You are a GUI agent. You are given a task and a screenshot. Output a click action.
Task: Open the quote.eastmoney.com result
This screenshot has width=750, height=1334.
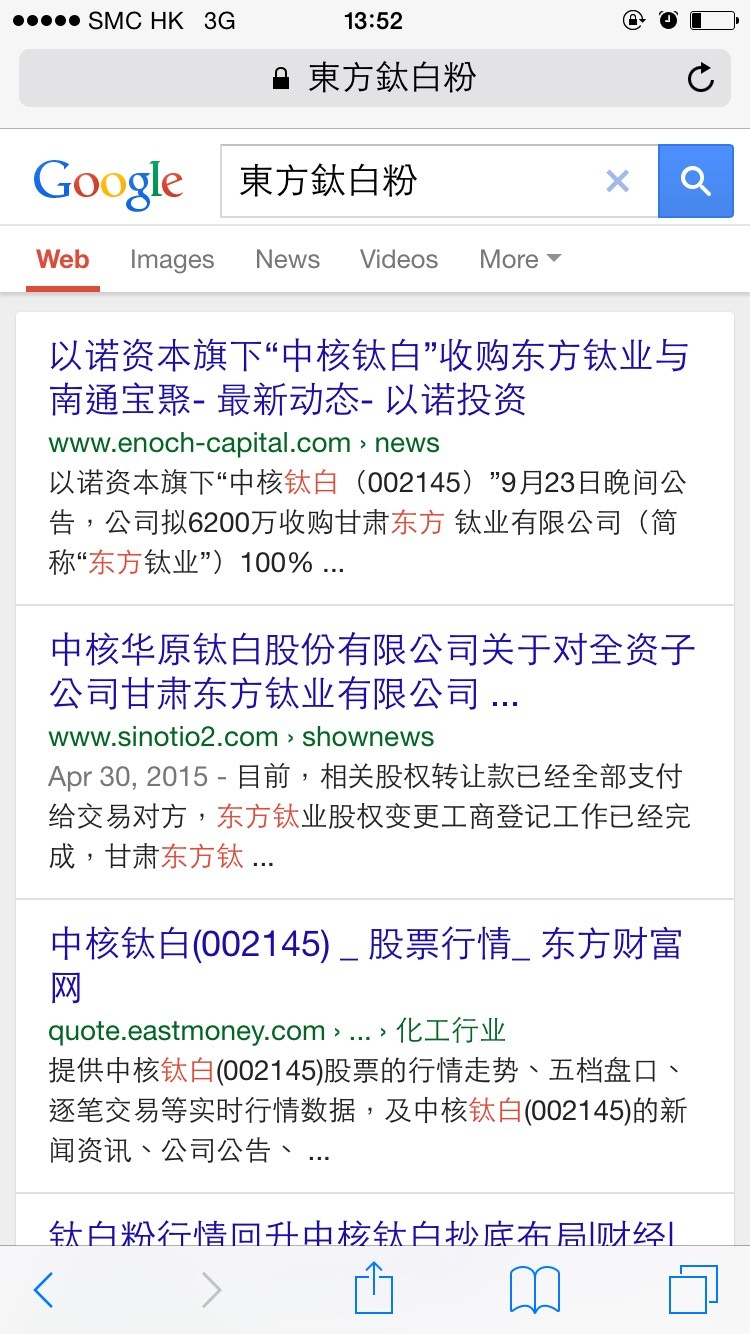coord(366,965)
